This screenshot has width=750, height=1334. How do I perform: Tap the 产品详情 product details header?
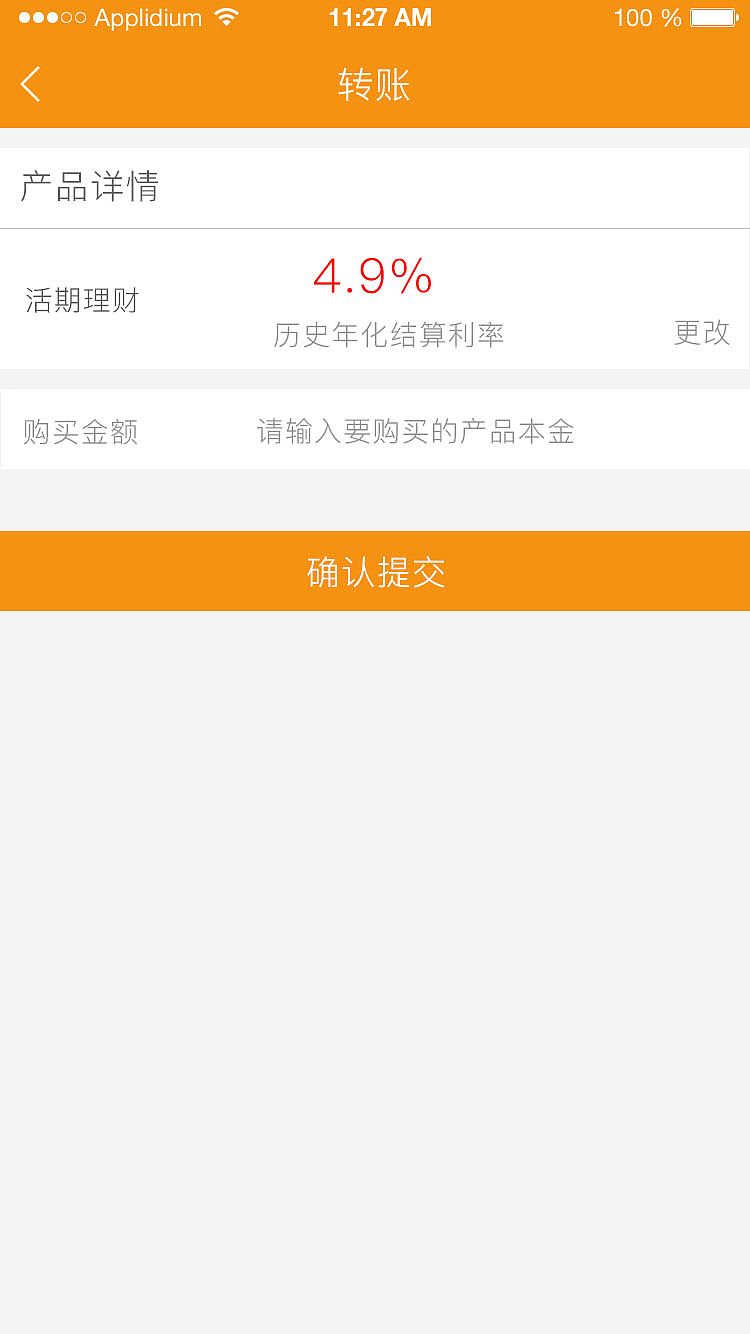click(91, 186)
